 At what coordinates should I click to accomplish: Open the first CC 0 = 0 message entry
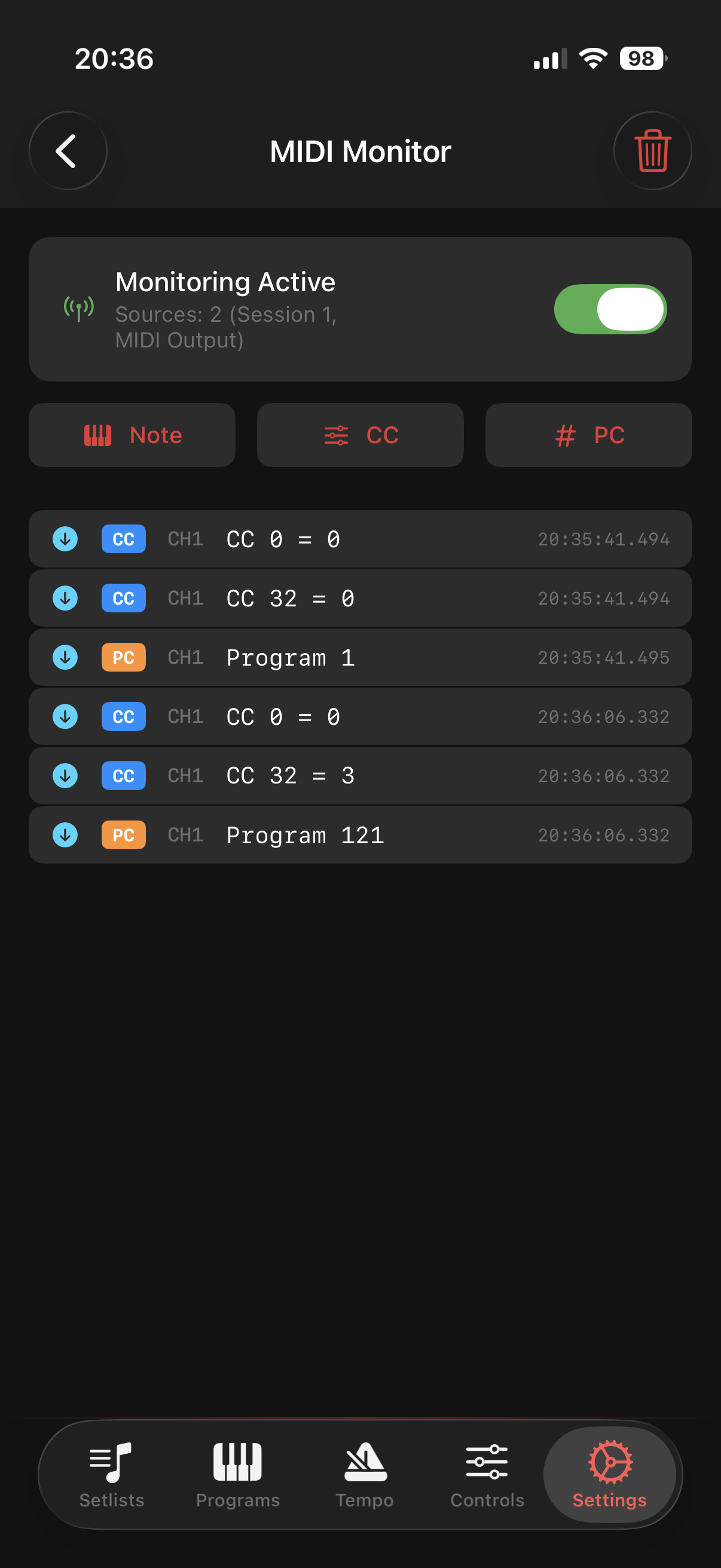tap(360, 538)
